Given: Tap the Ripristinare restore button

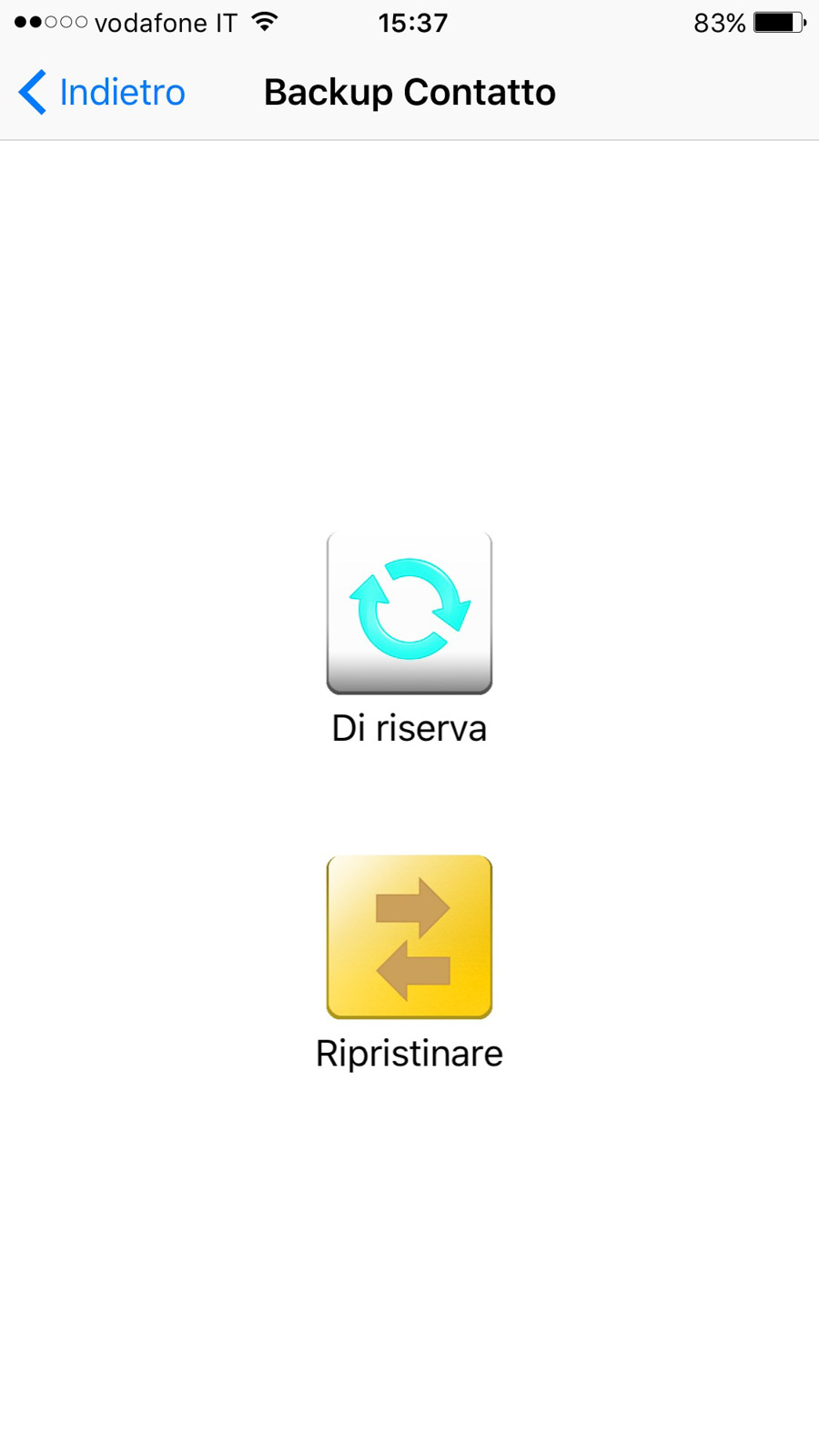Looking at the screenshot, I should tap(409, 936).
